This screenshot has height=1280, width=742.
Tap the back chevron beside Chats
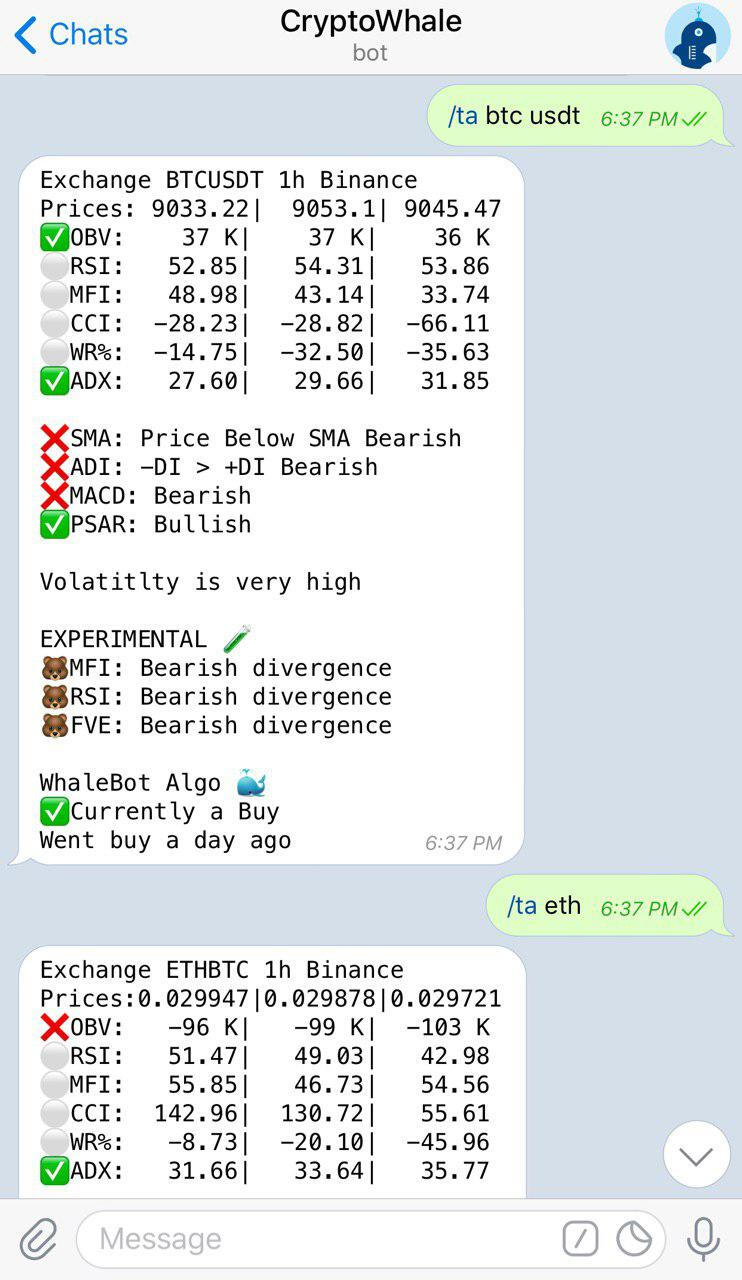[x=23, y=33]
